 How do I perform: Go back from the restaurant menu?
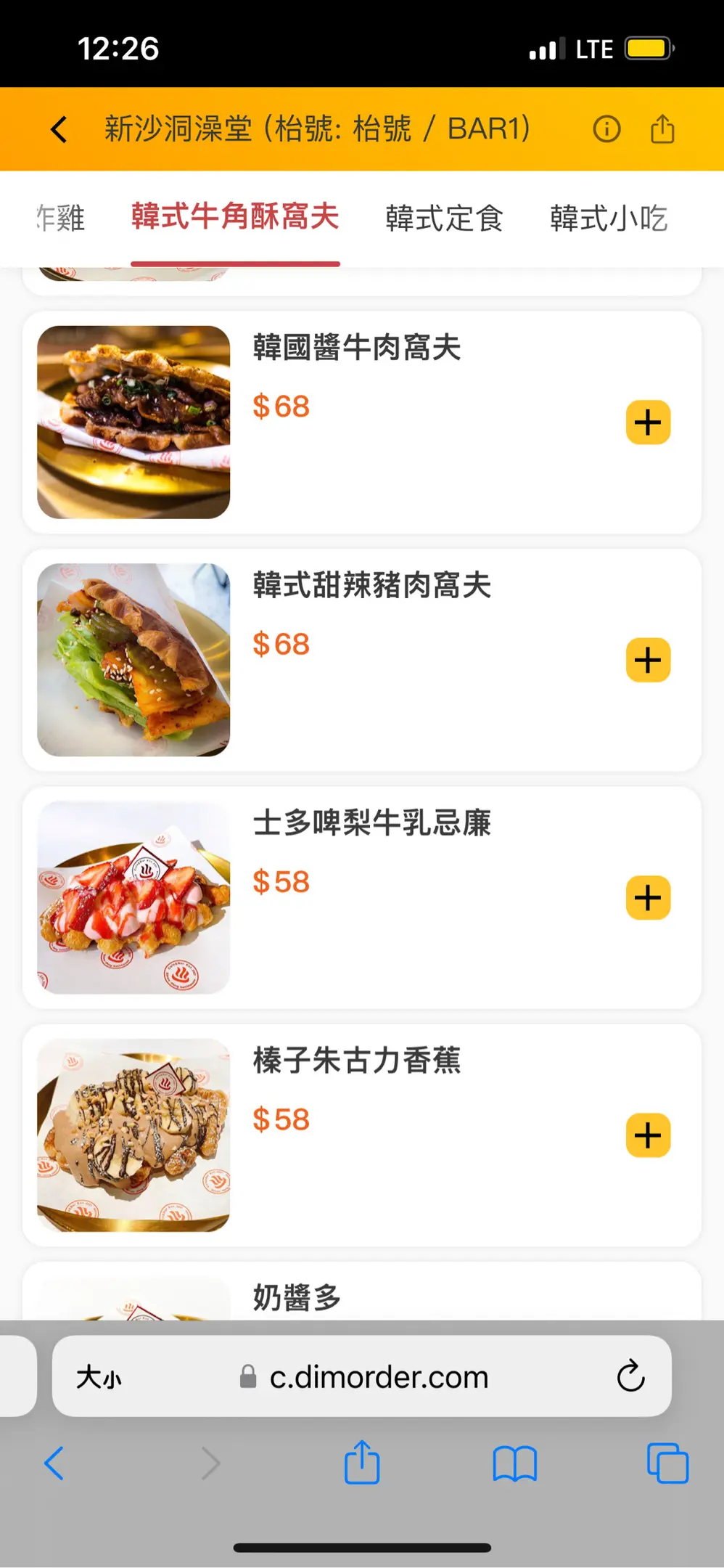click(x=59, y=130)
